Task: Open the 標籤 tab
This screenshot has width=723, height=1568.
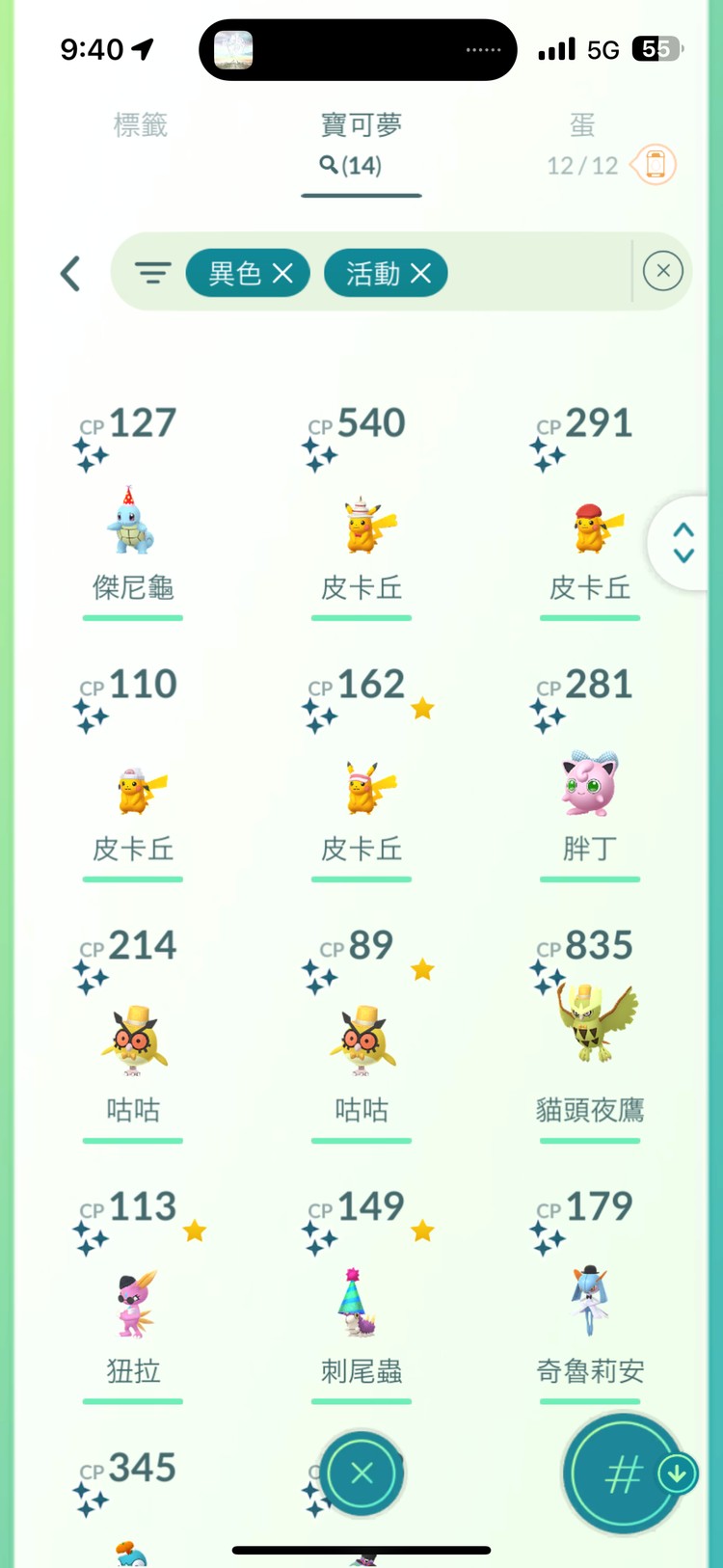Action: [141, 125]
